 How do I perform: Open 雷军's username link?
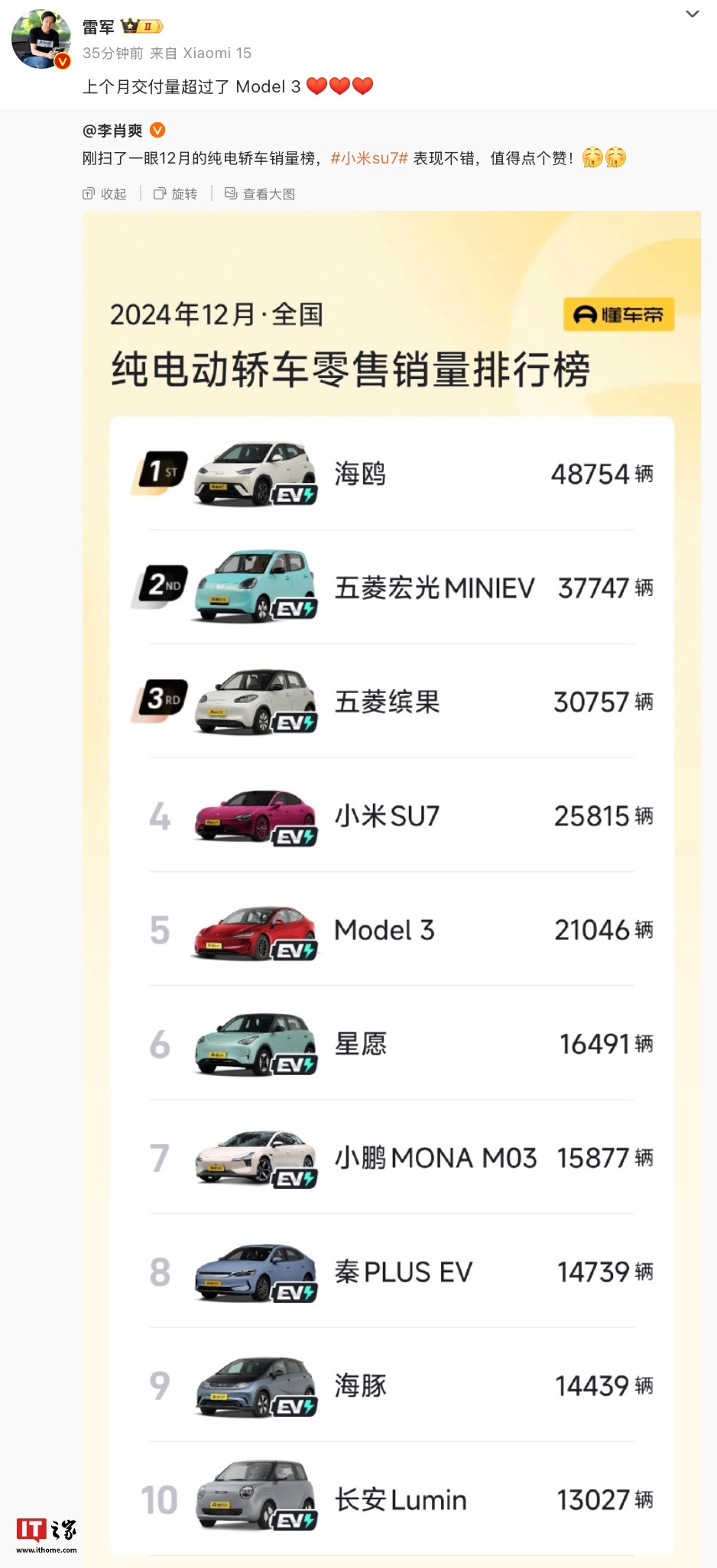[x=100, y=25]
